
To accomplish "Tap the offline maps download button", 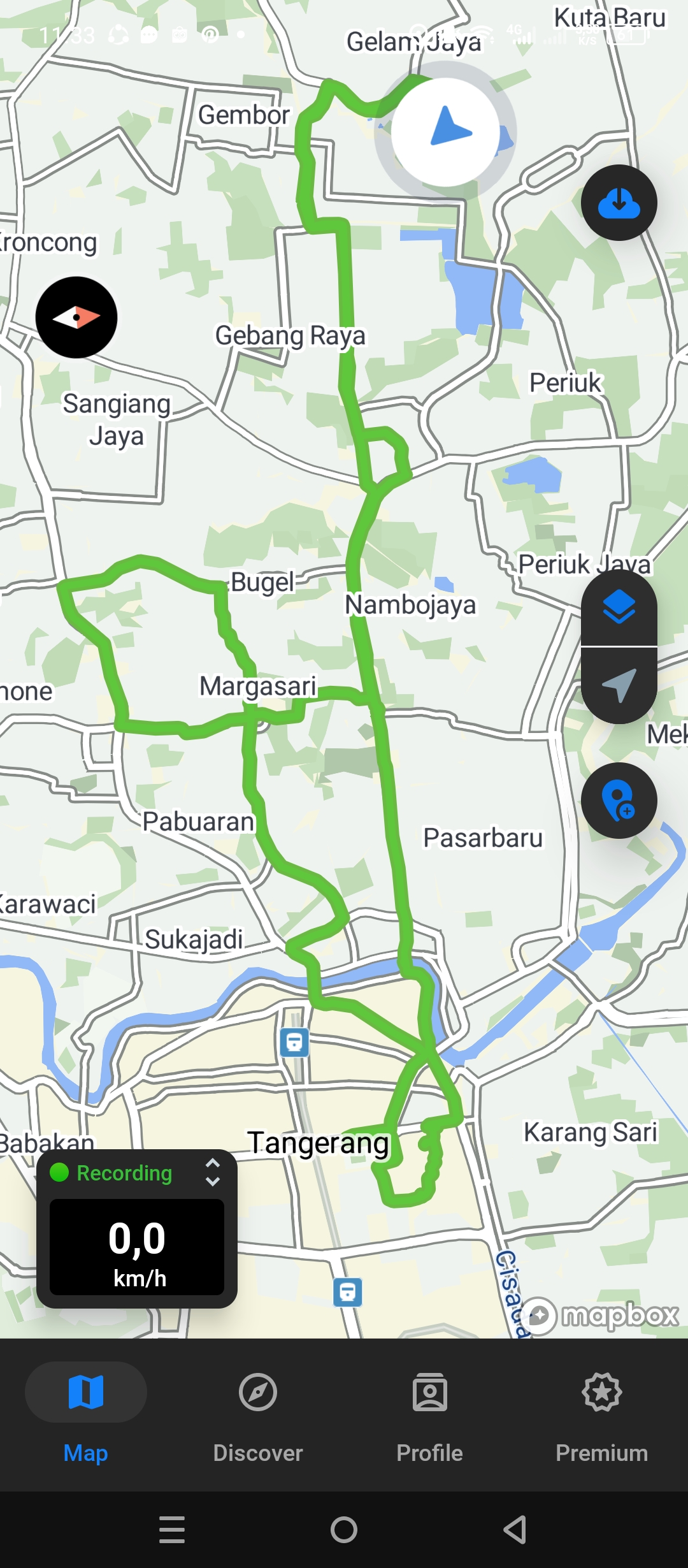I will point(619,203).
